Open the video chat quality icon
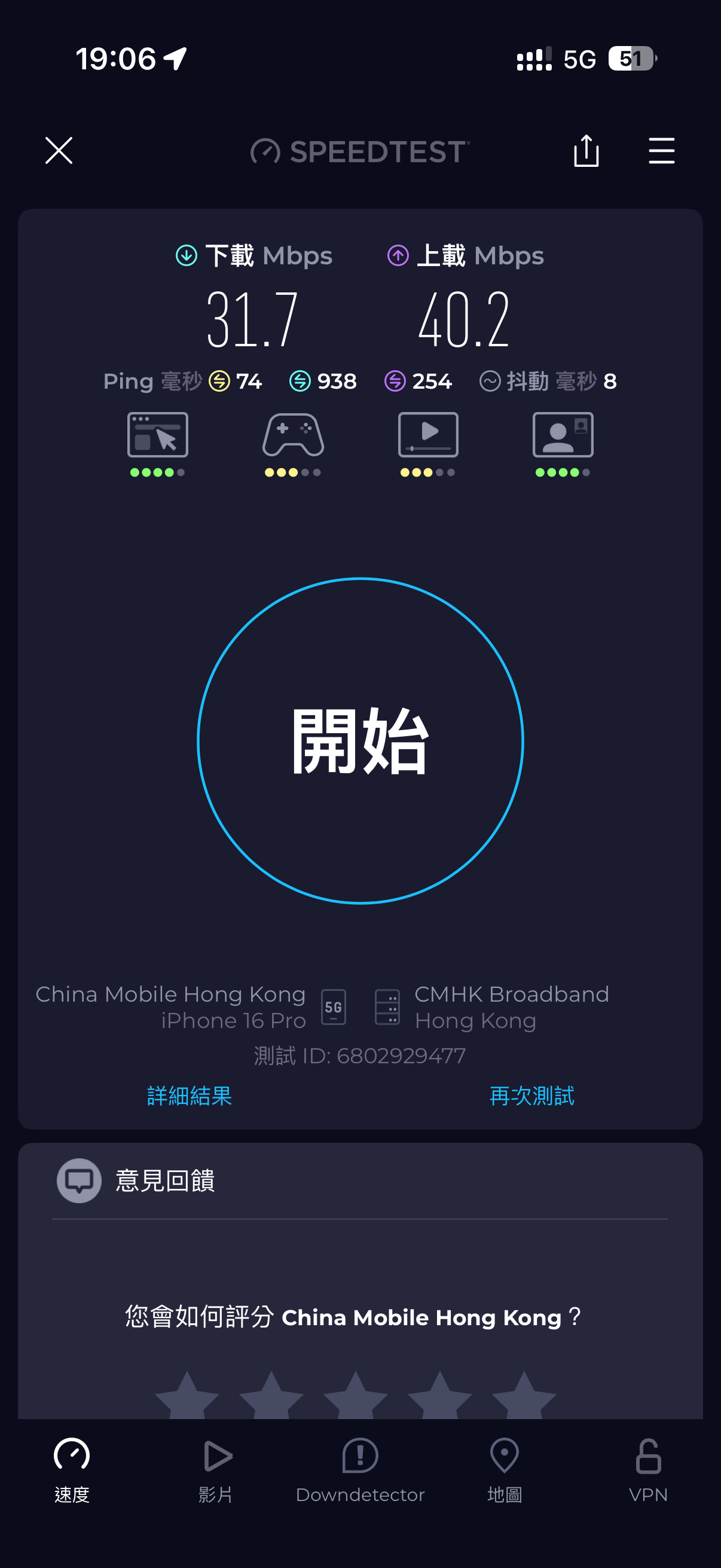Viewport: 721px width, 1568px height. [563, 435]
